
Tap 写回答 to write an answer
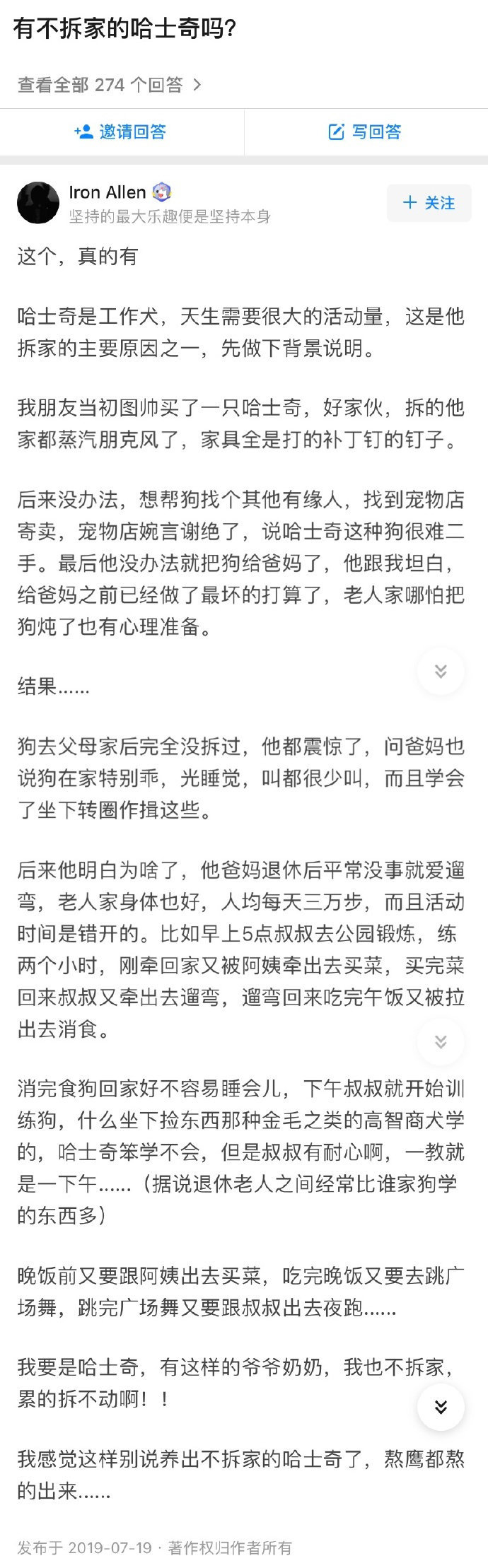pos(365,132)
